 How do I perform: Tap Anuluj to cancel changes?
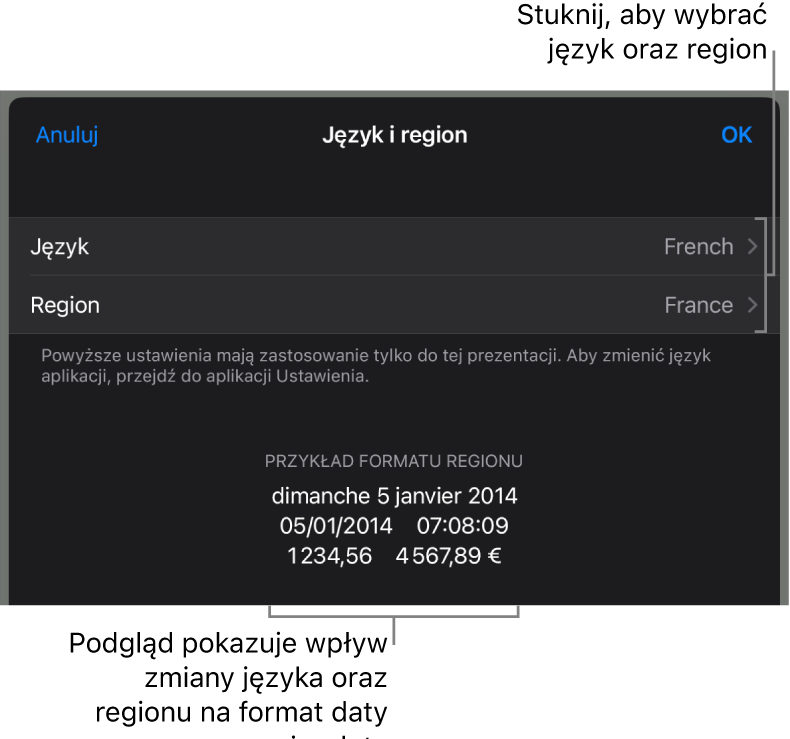point(67,135)
